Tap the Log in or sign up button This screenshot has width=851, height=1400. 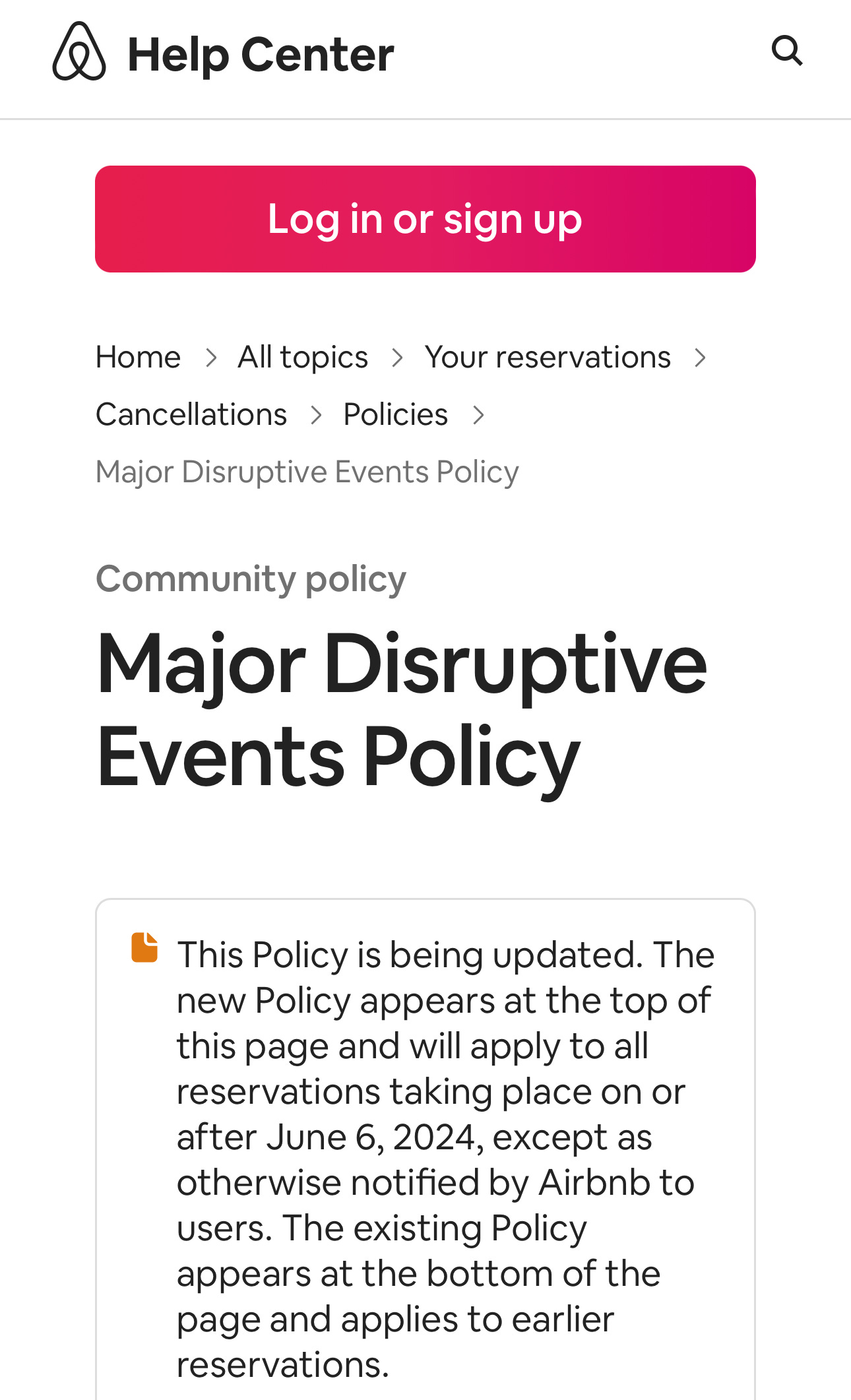click(x=425, y=219)
